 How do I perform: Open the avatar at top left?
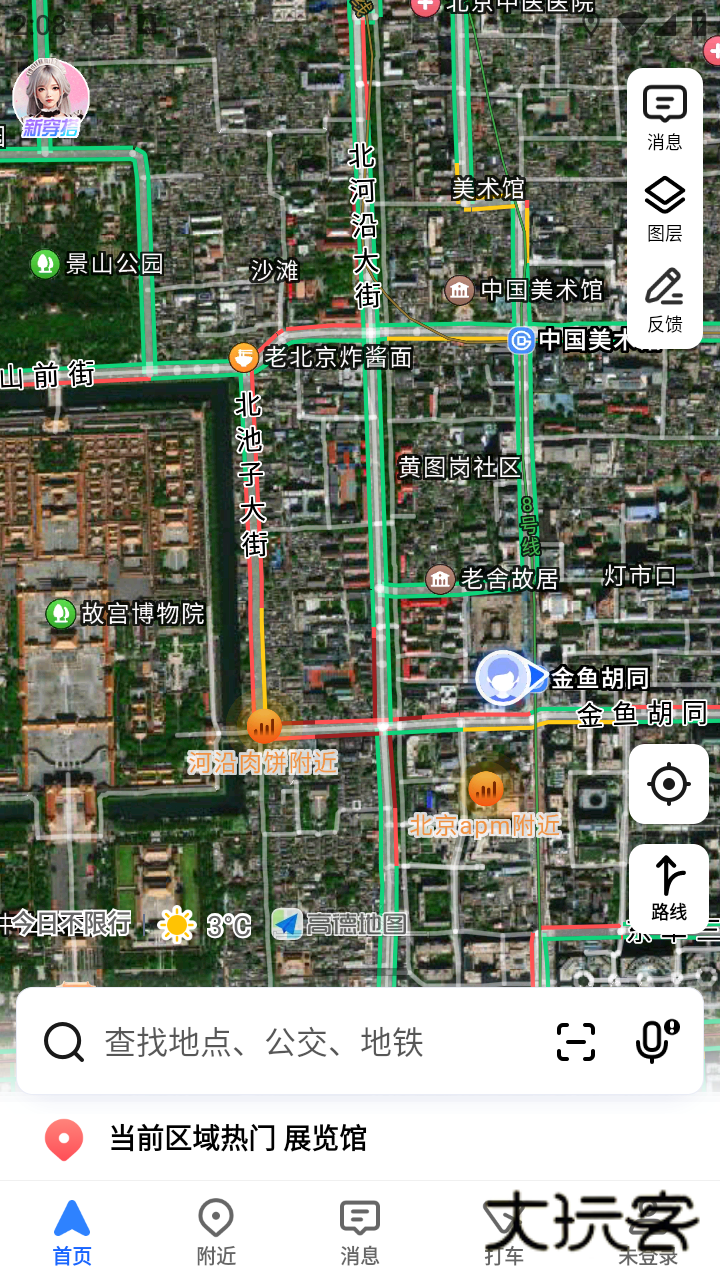coord(51,98)
